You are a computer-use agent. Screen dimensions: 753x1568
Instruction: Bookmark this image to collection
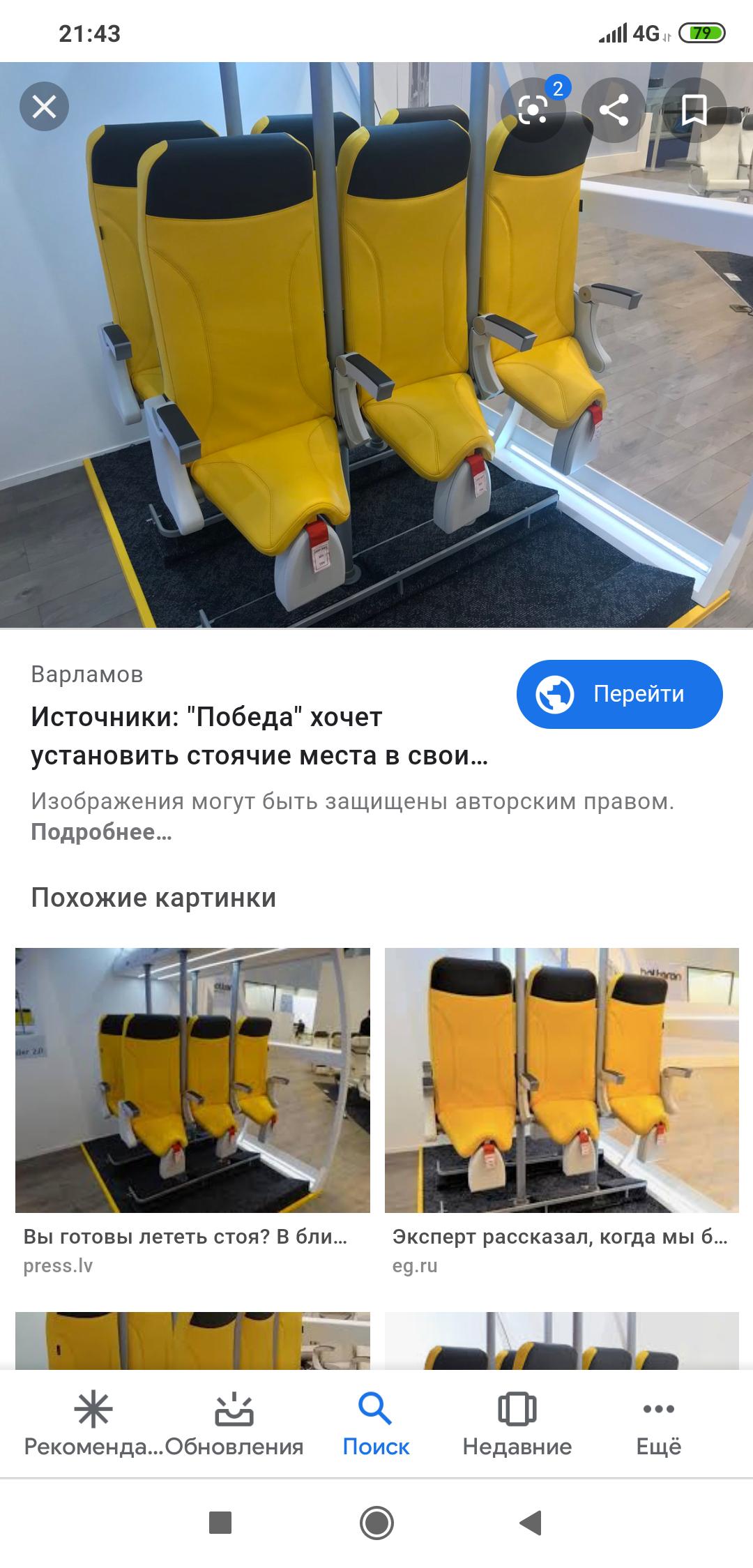tap(694, 110)
